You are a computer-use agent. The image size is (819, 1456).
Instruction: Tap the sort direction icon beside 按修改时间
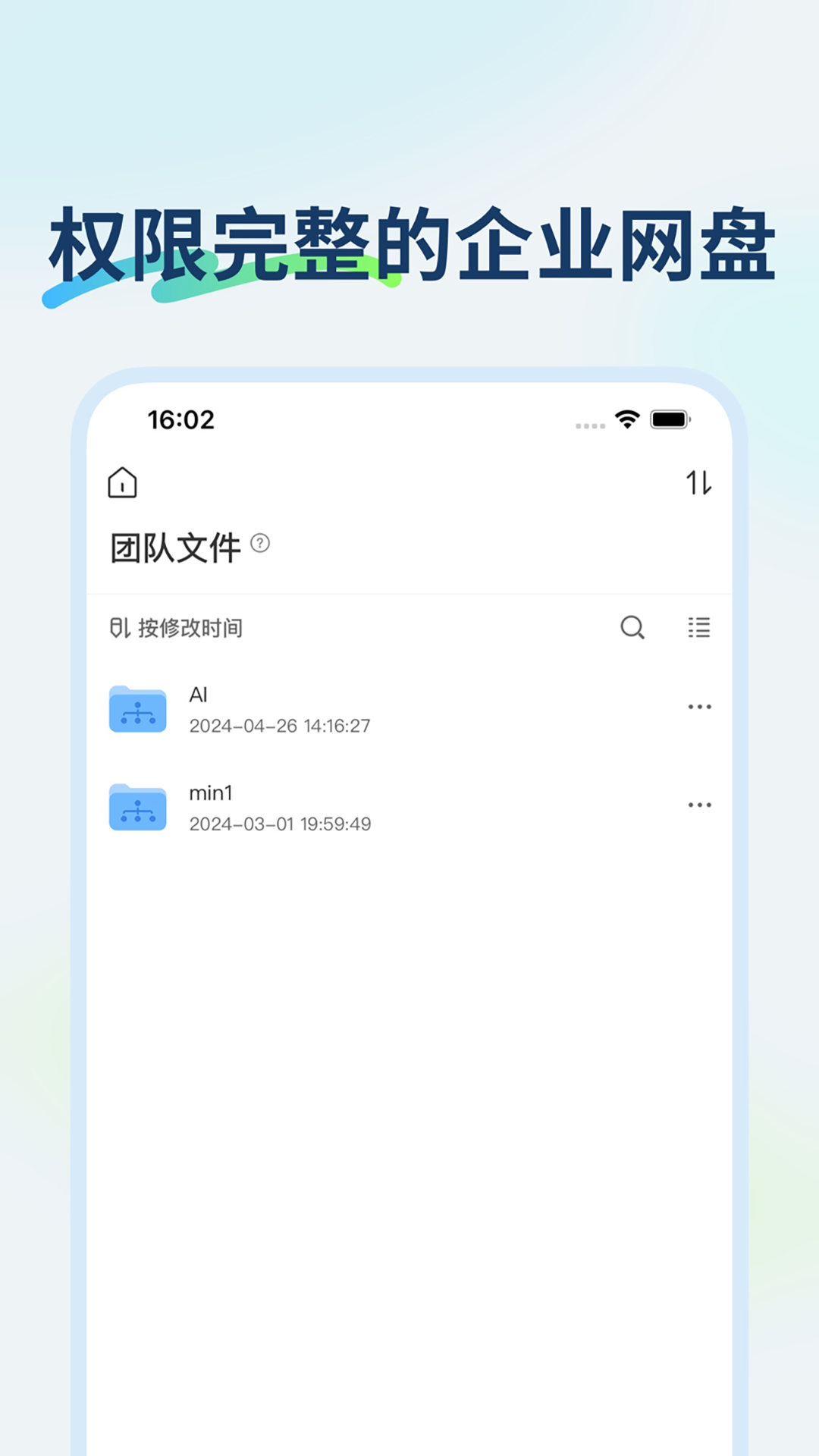[121, 628]
